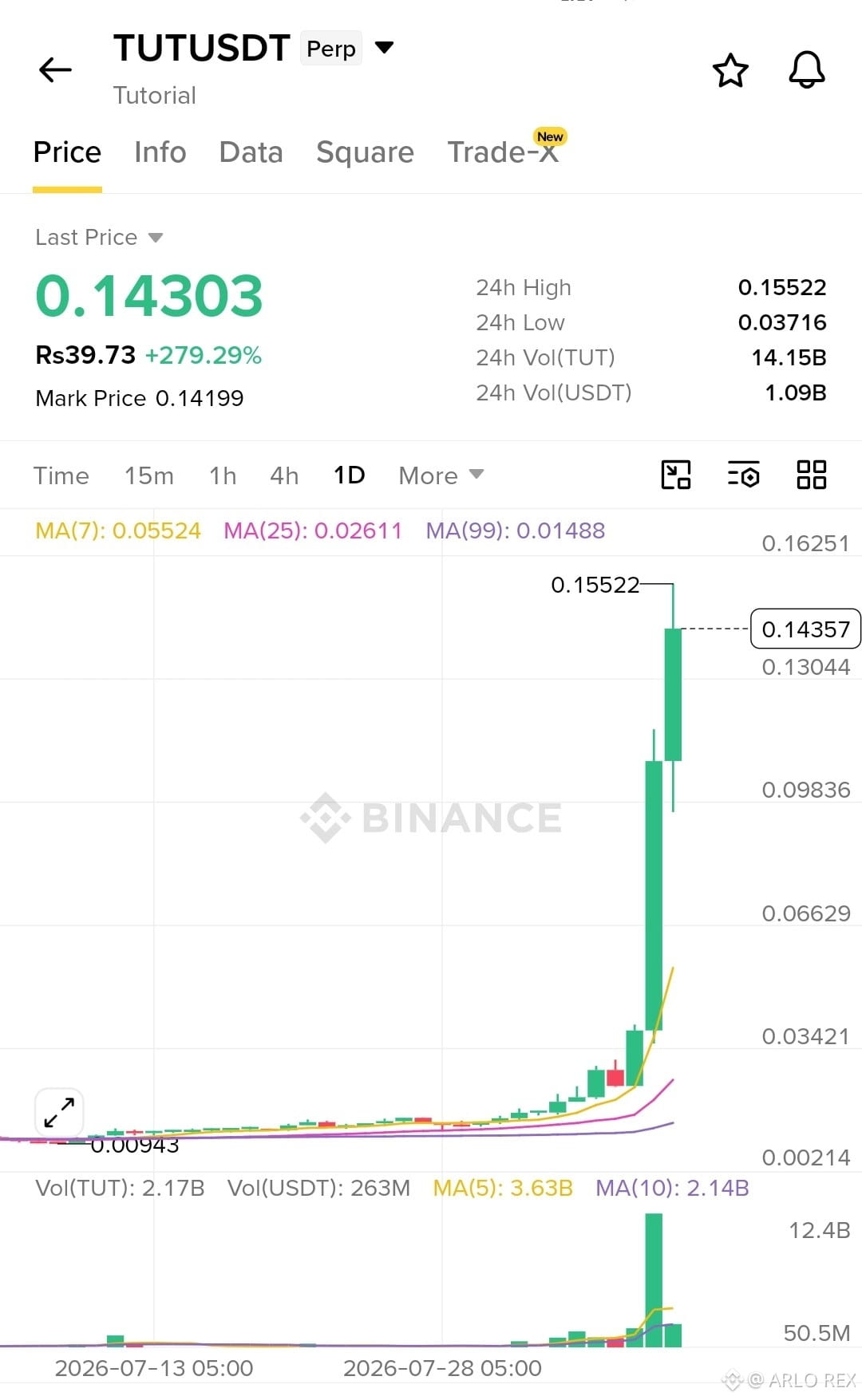Image resolution: width=862 pixels, height=1400 pixels.
Task: Select the 4h interval
Action: tap(284, 476)
